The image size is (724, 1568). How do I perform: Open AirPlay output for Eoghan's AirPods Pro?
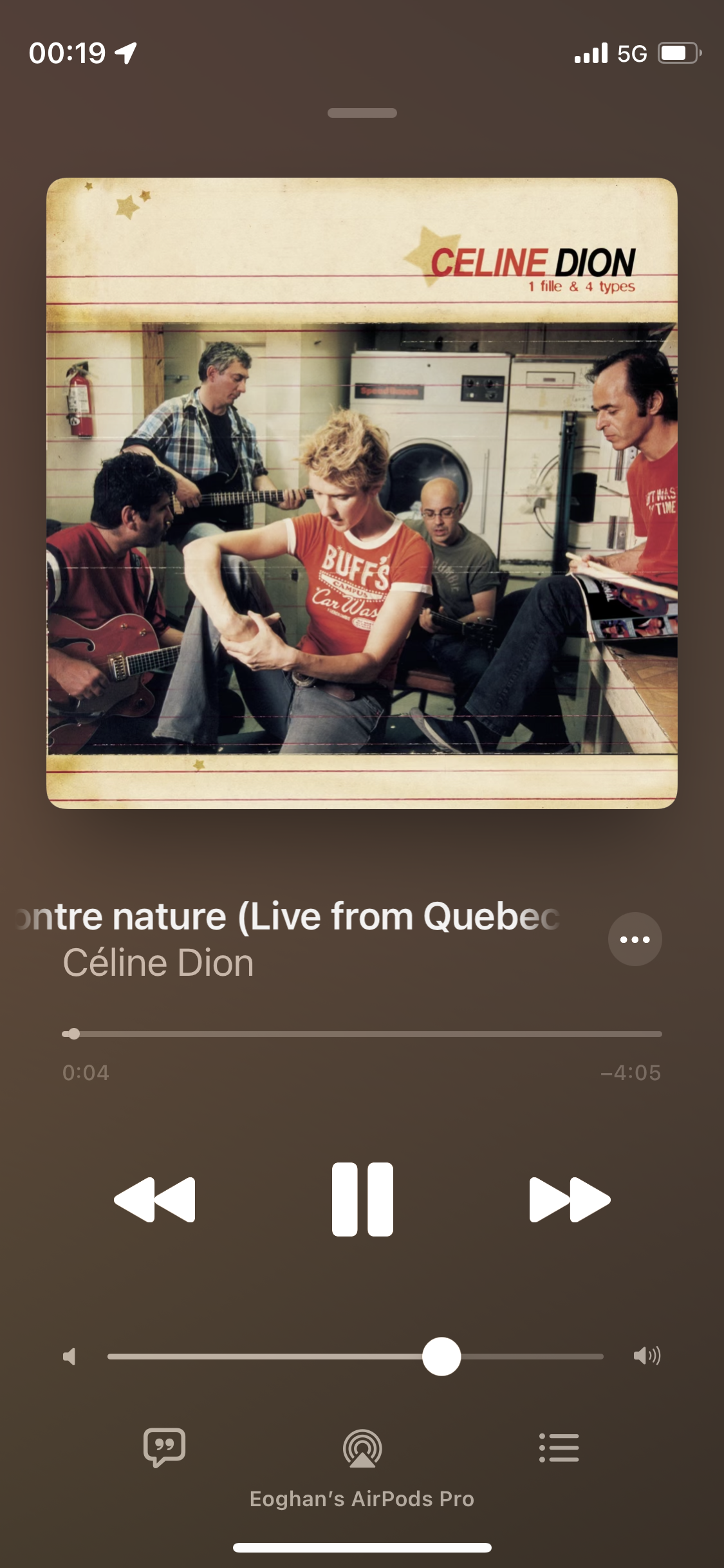[x=362, y=1450]
